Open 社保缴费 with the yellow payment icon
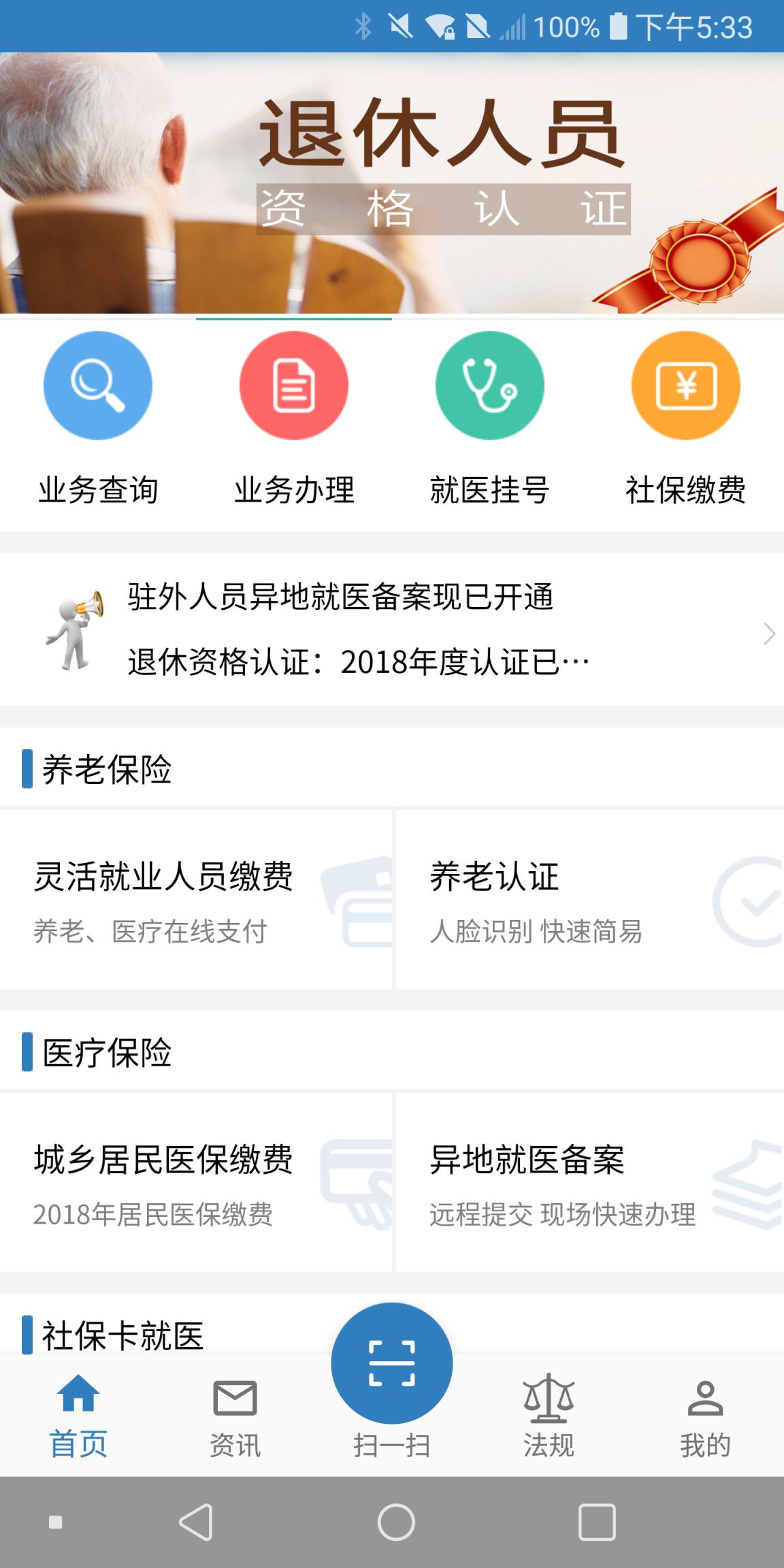Screen dimensions: 784x1568 tap(685, 385)
